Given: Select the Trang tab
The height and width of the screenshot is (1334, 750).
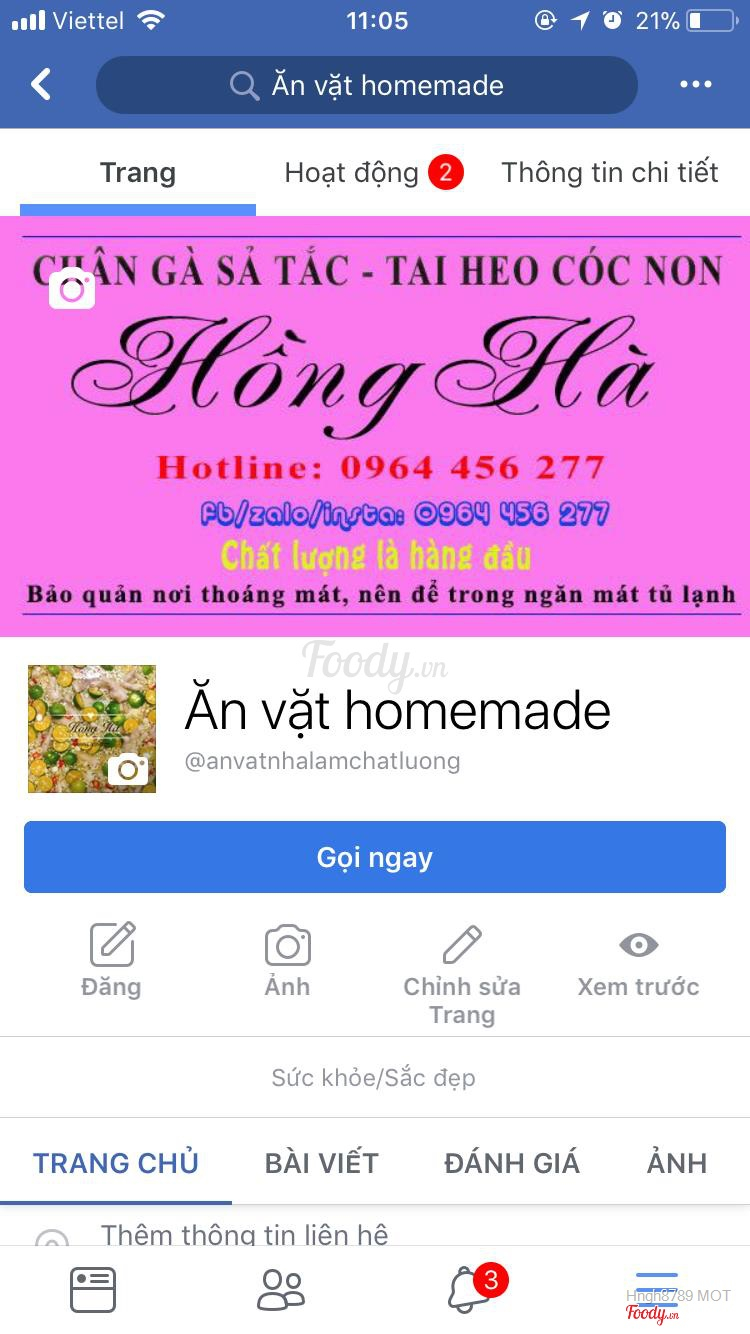Looking at the screenshot, I should (138, 173).
